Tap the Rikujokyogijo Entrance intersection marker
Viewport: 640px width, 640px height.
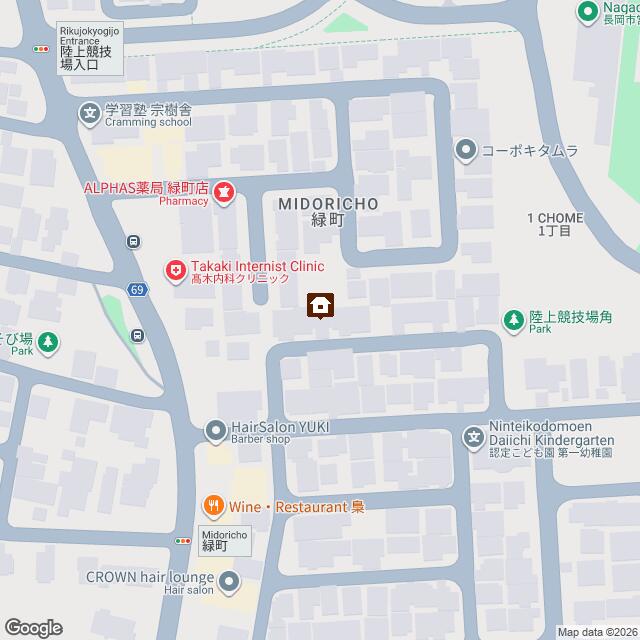tap(42, 47)
